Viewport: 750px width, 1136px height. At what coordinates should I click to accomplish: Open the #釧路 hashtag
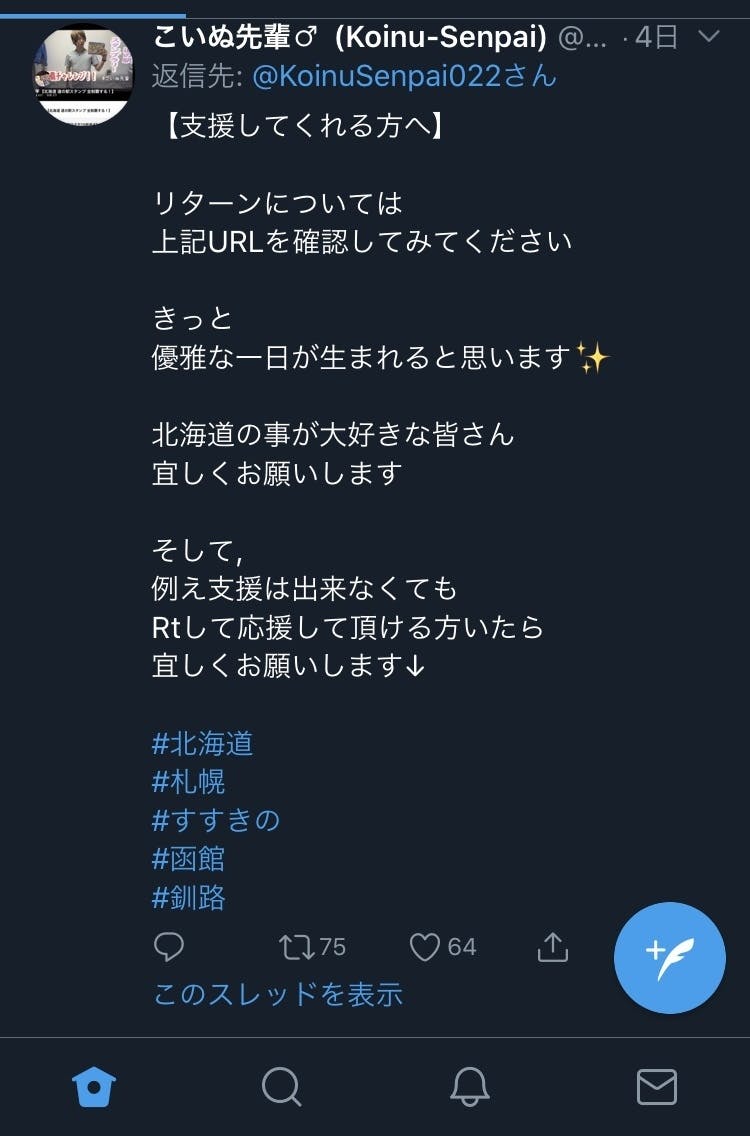click(189, 898)
